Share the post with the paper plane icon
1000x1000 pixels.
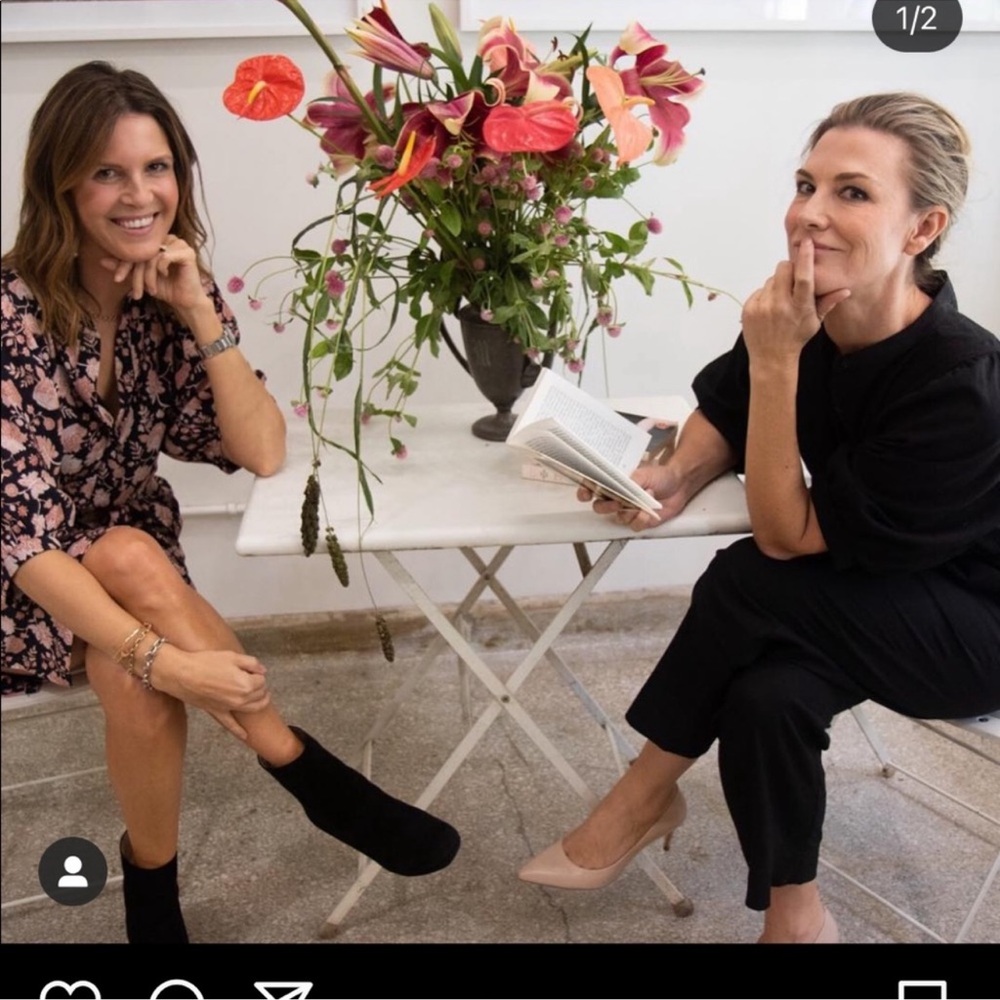coord(283,991)
